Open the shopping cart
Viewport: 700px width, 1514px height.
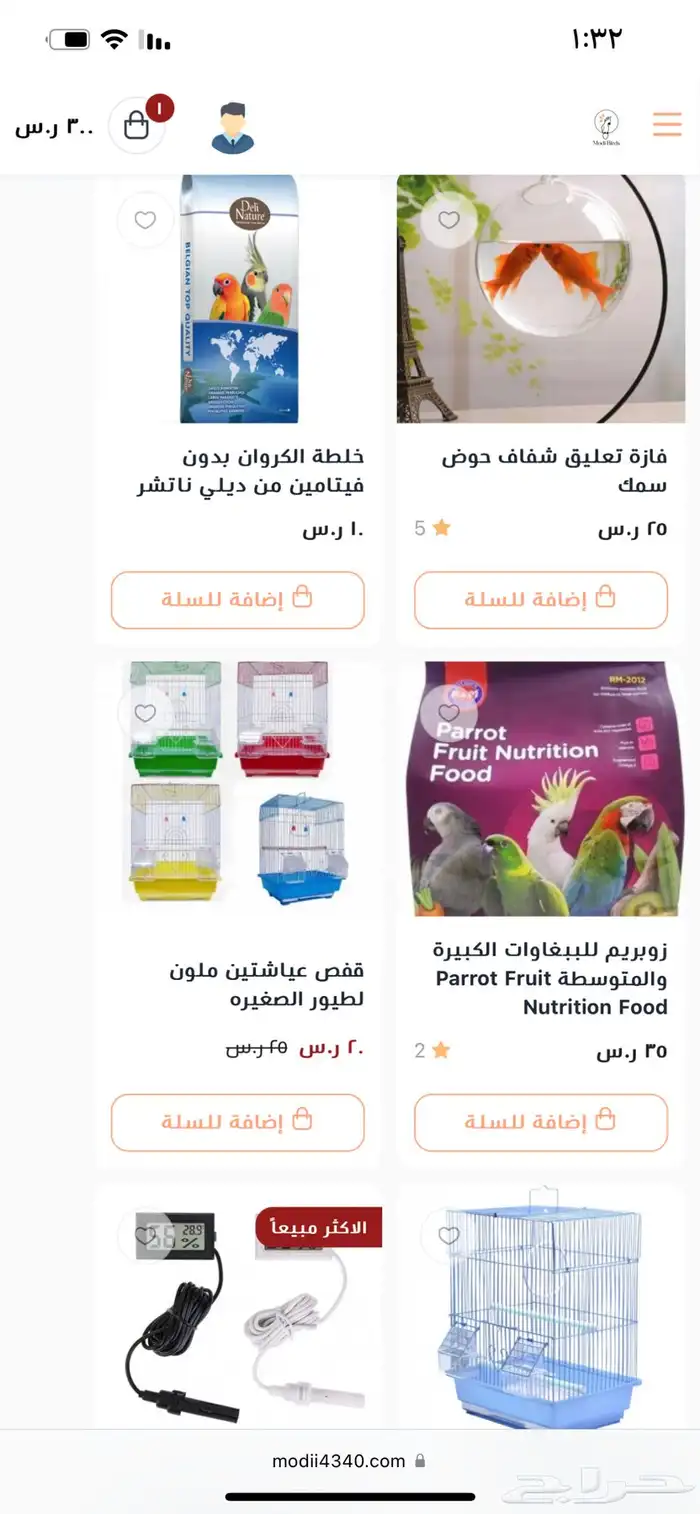[x=137, y=125]
